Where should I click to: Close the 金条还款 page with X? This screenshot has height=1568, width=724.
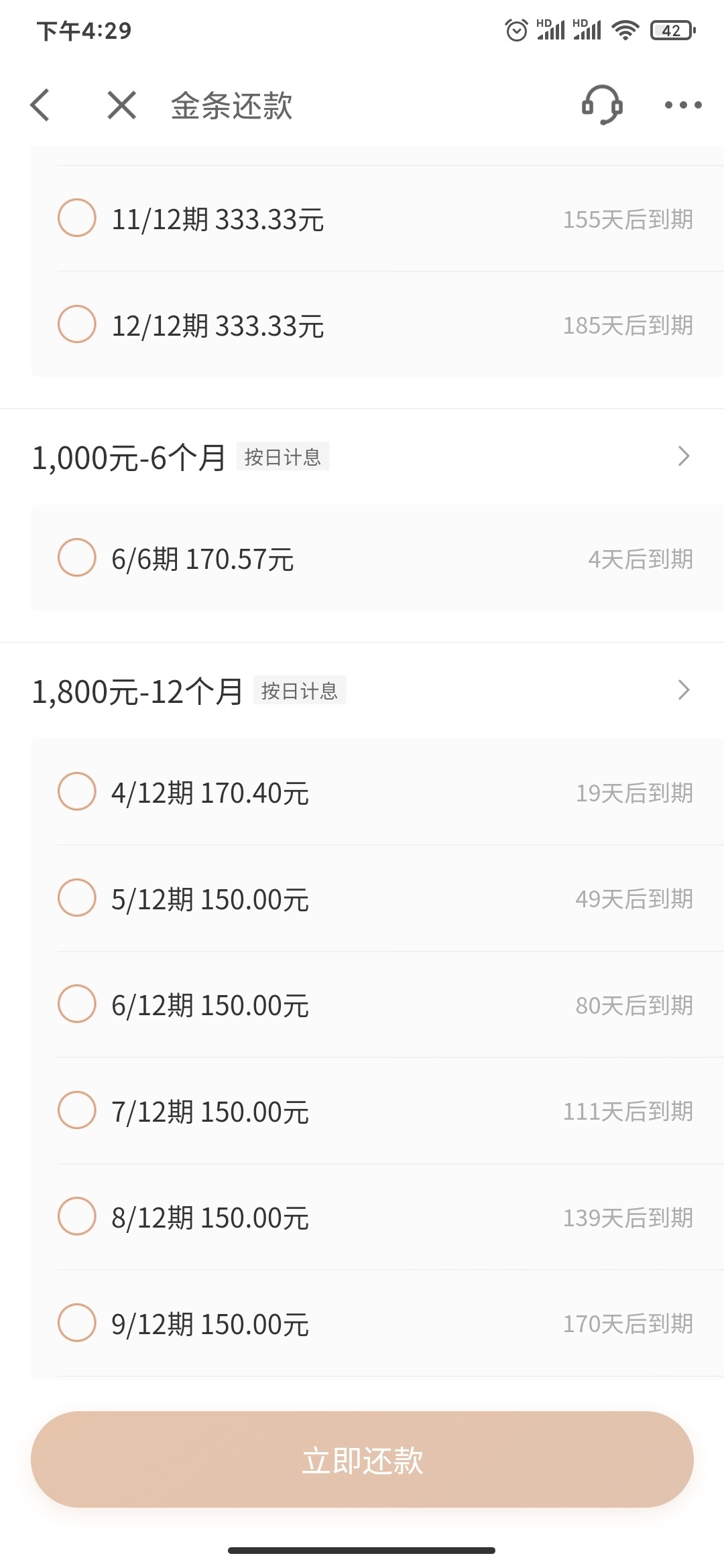(x=122, y=105)
